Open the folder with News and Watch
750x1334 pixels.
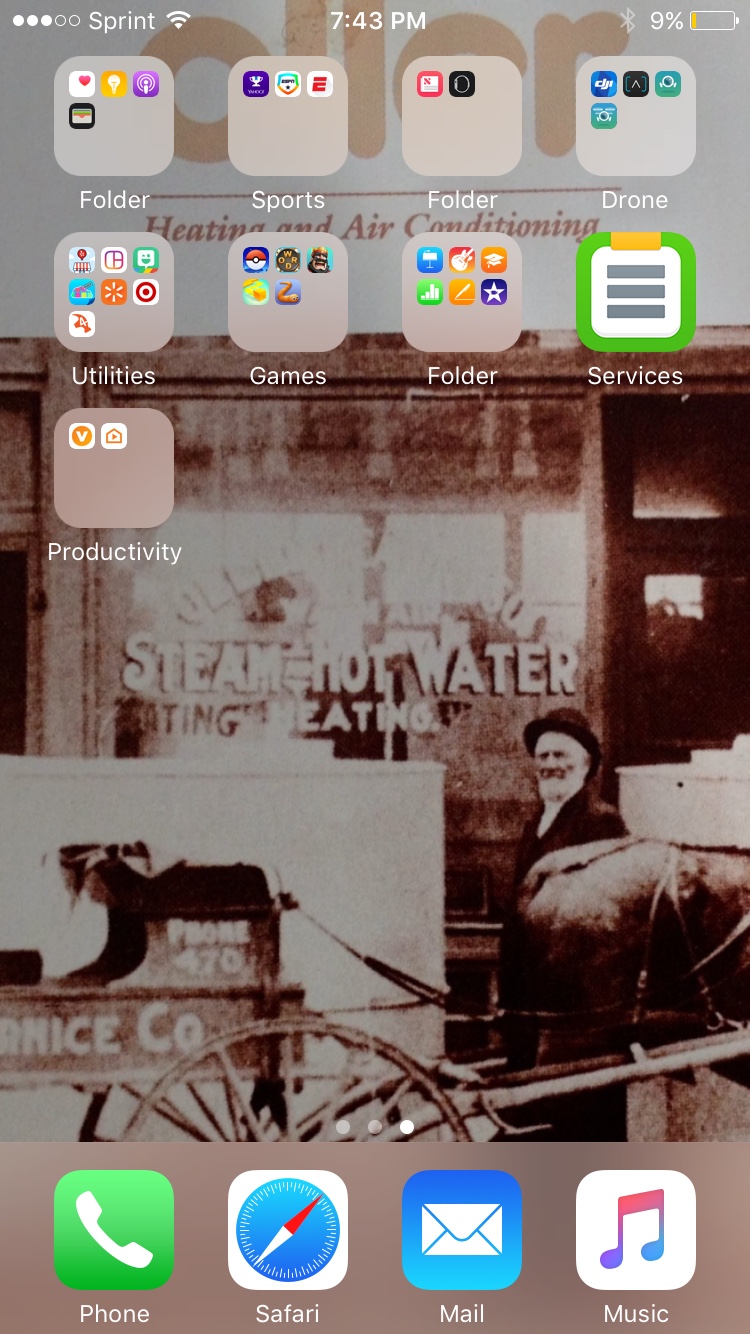462,116
